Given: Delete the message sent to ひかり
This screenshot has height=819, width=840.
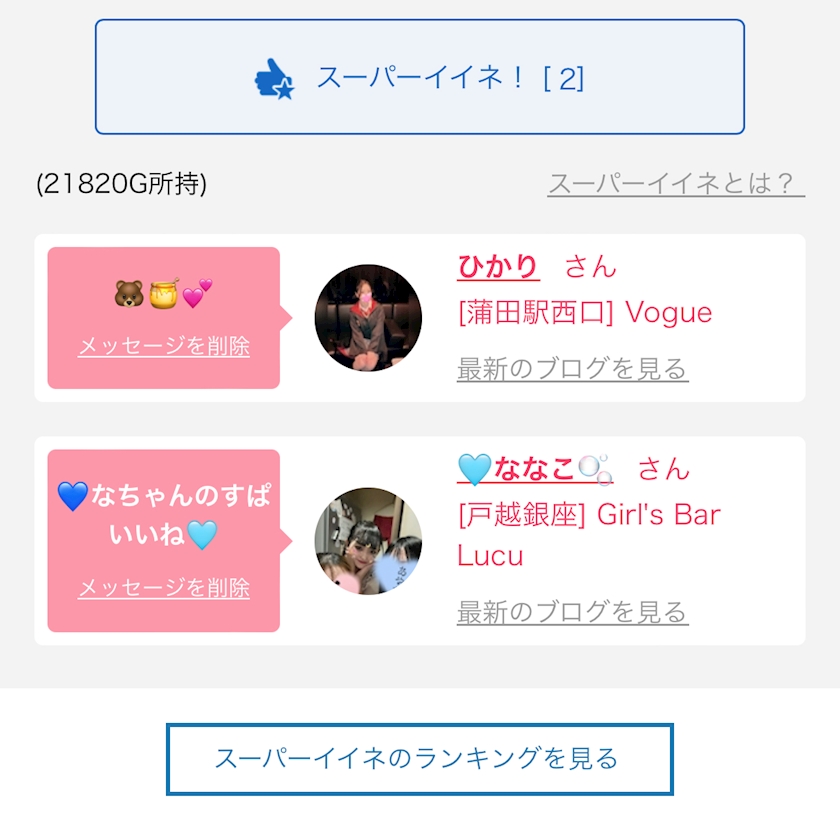Looking at the screenshot, I should point(163,346).
